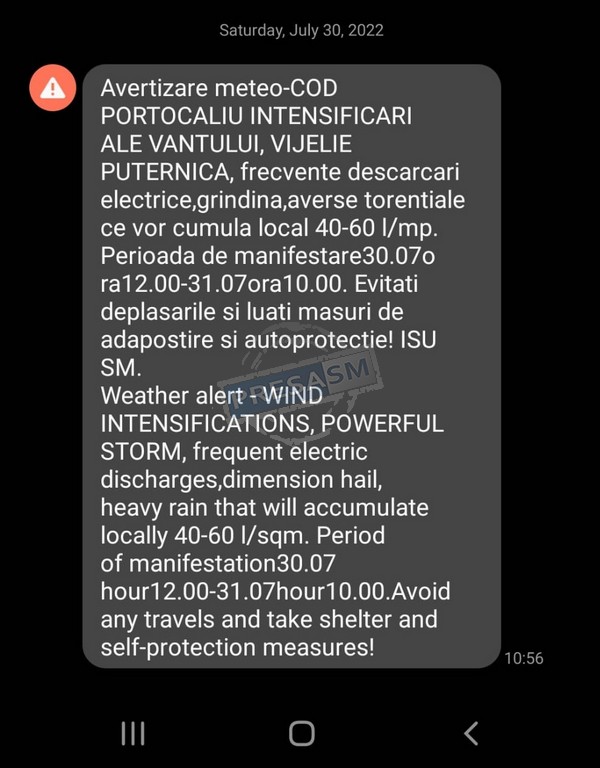Go back using the navigation bar

click(x=470, y=733)
